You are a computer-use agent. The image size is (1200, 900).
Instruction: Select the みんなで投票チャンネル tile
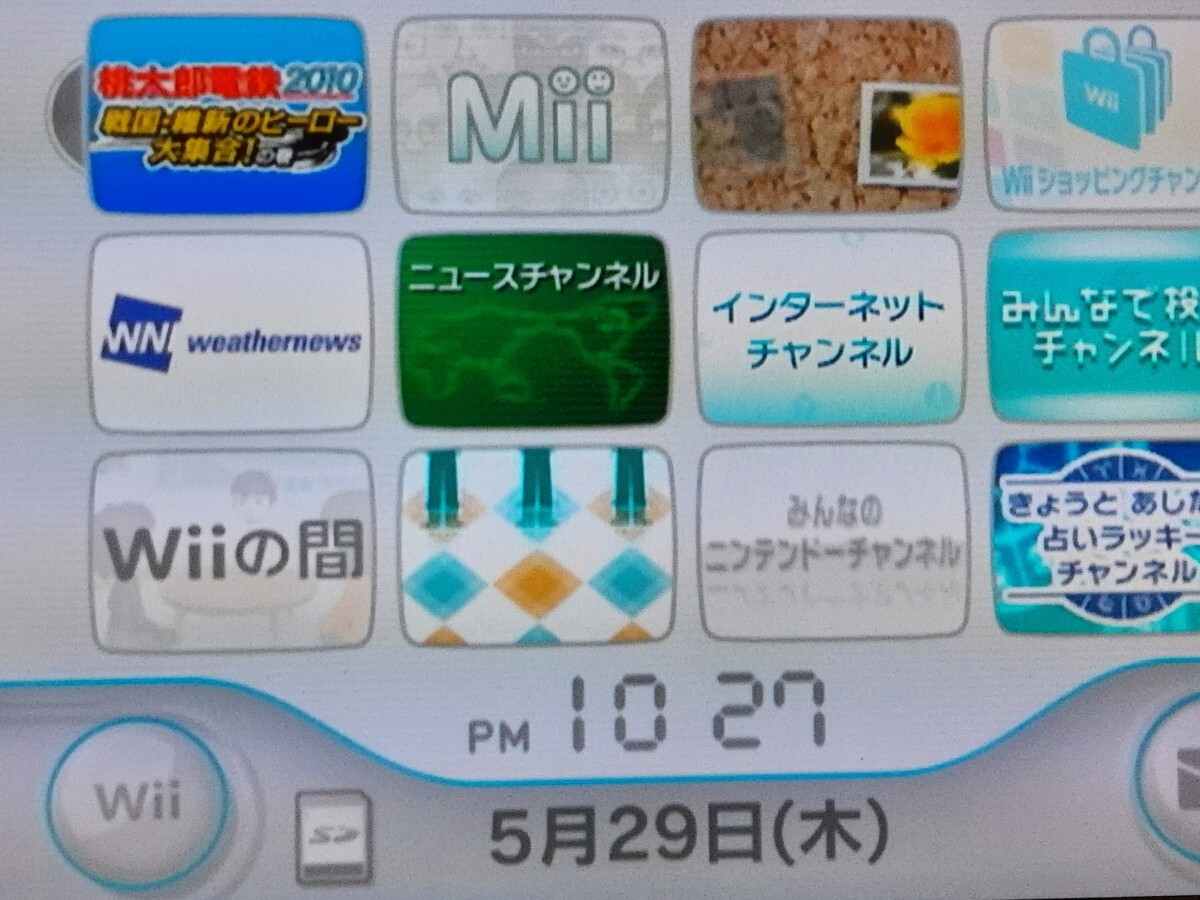1095,326
